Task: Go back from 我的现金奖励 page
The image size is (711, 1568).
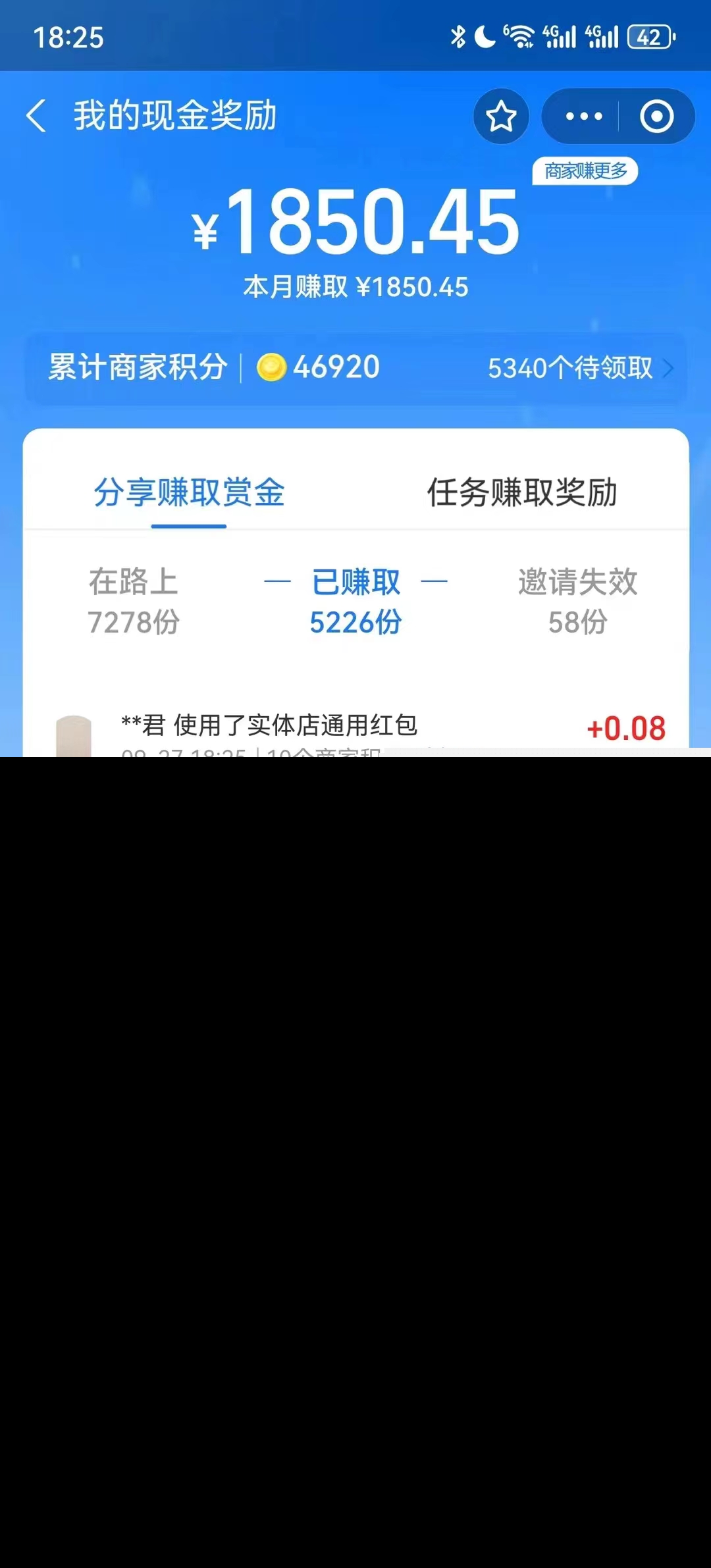Action: coord(37,117)
